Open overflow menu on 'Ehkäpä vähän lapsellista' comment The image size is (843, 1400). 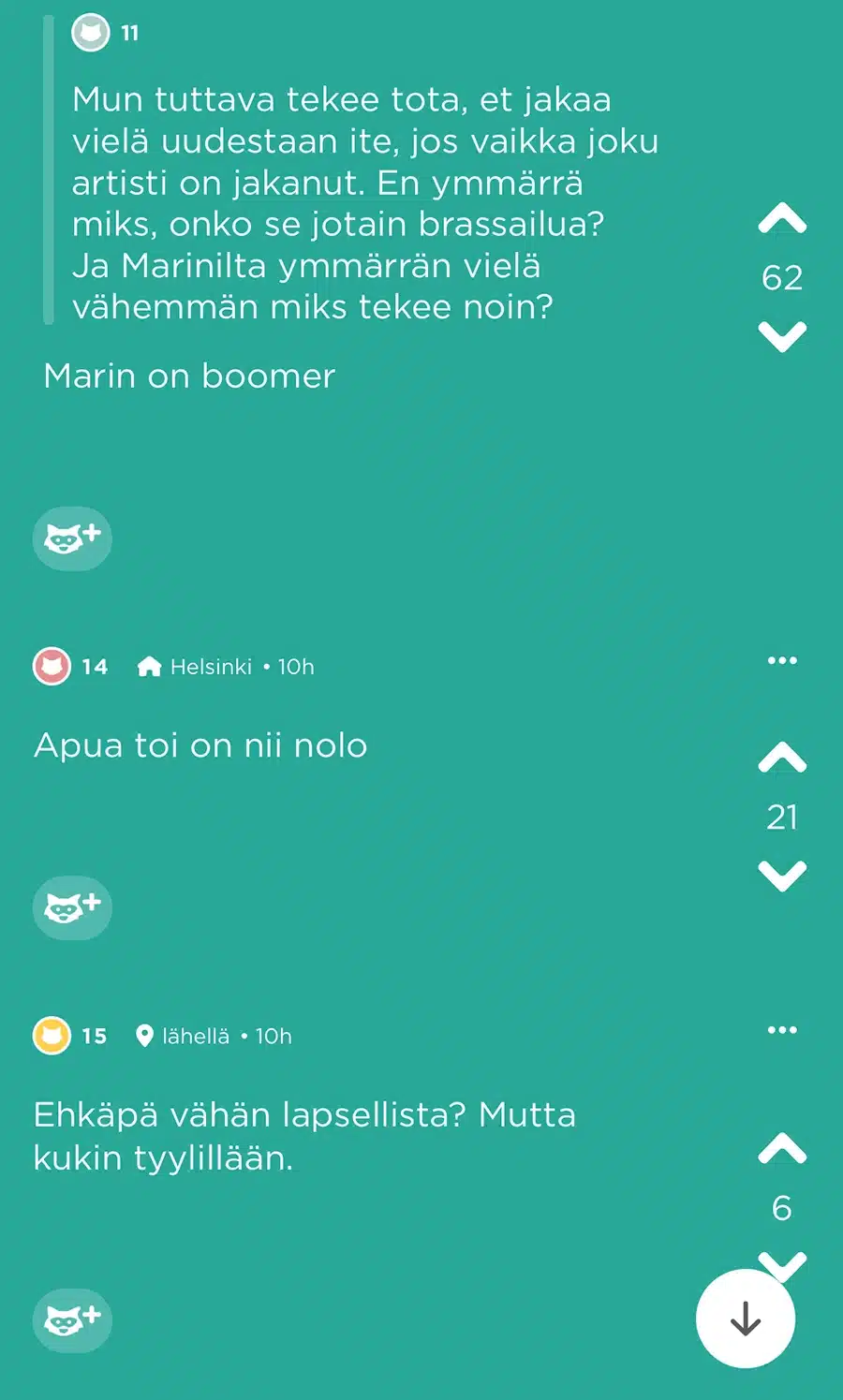click(782, 1030)
